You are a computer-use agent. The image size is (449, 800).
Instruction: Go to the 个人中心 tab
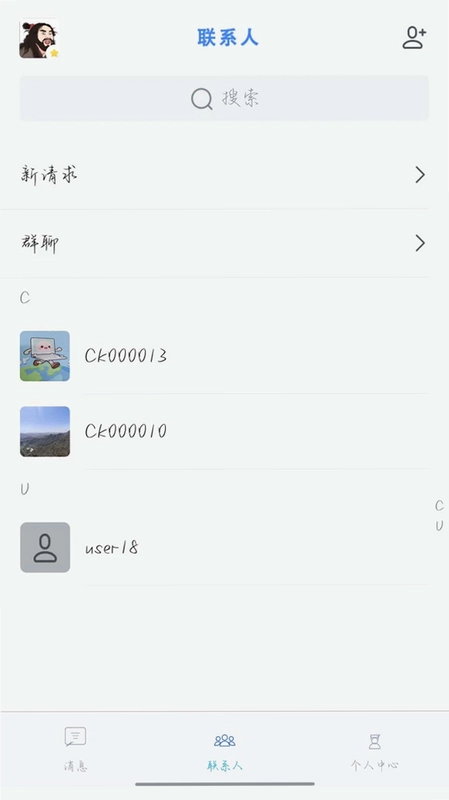click(x=375, y=749)
